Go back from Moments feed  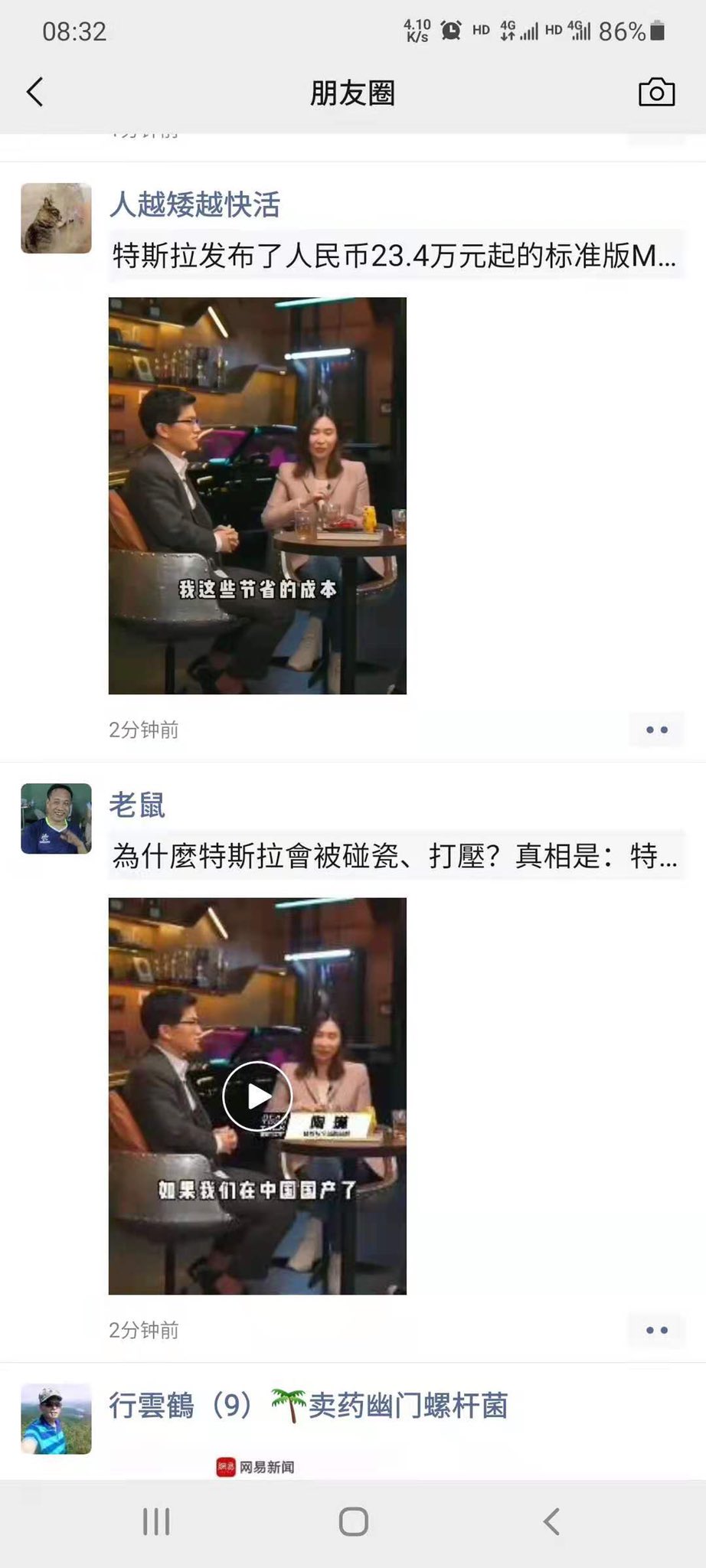pyautogui.click(x=35, y=92)
